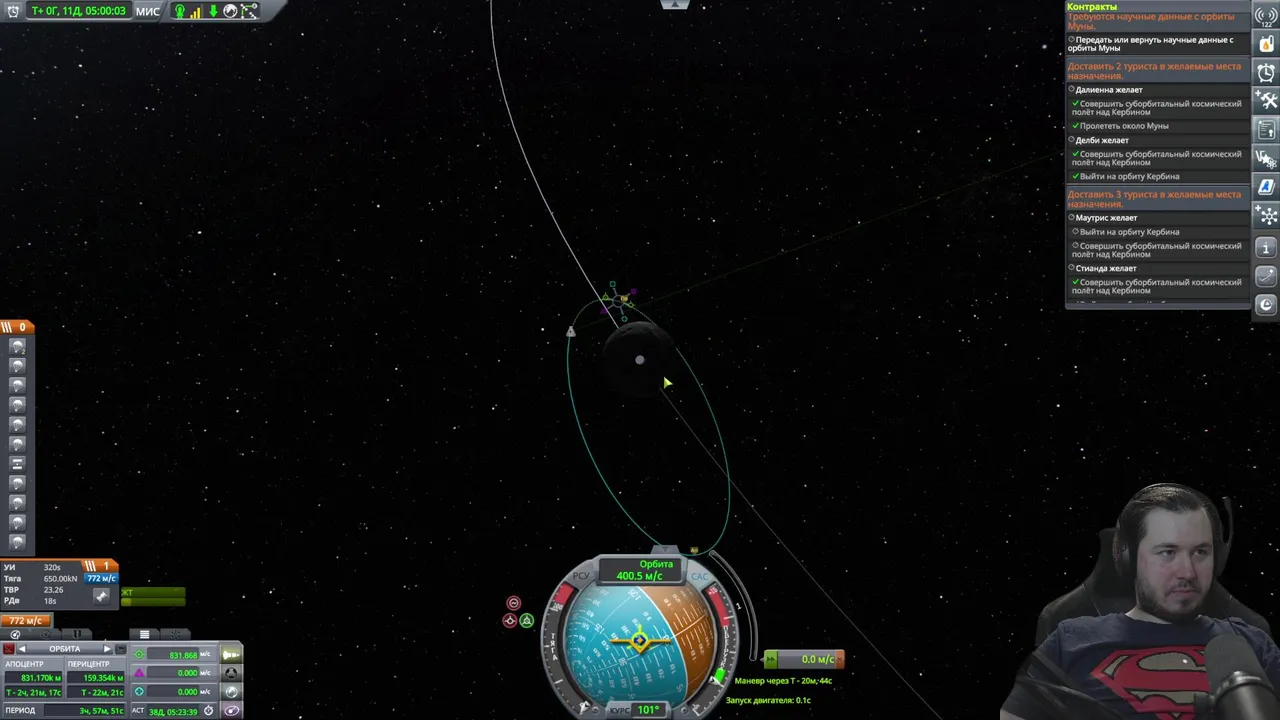Viewport: 1280px width, 720px height.
Task: Close the maneuver editor with red X
Action: click(x=9, y=649)
